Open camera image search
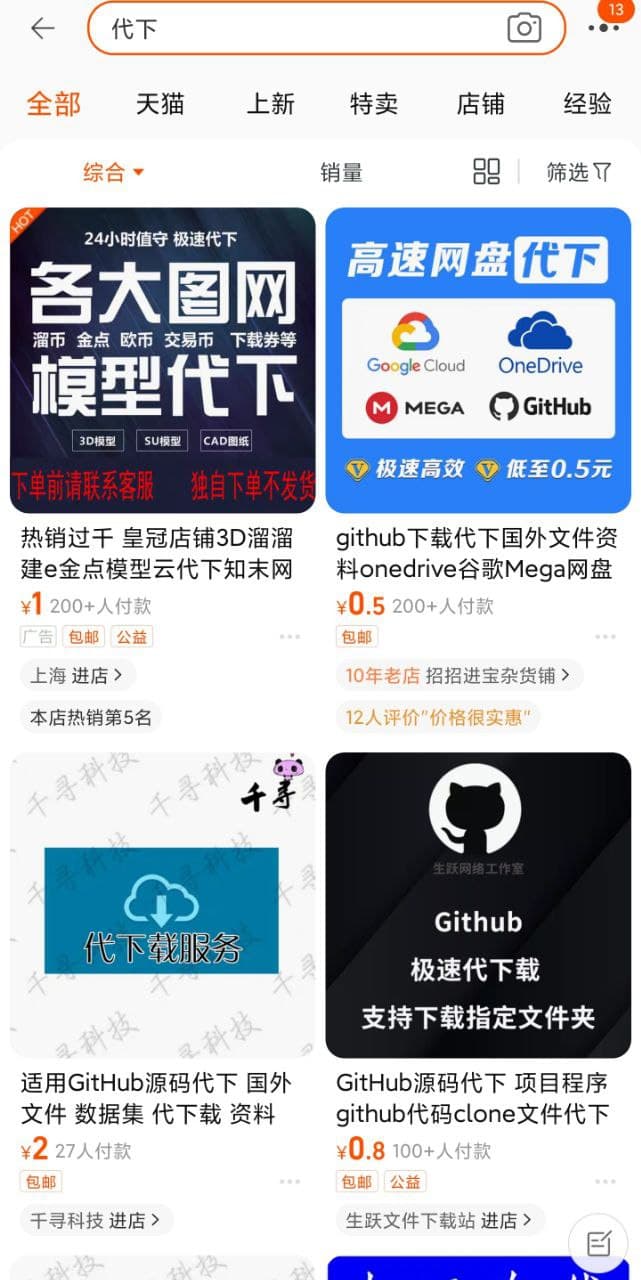Image resolution: width=641 pixels, height=1280 pixels. pos(524,28)
